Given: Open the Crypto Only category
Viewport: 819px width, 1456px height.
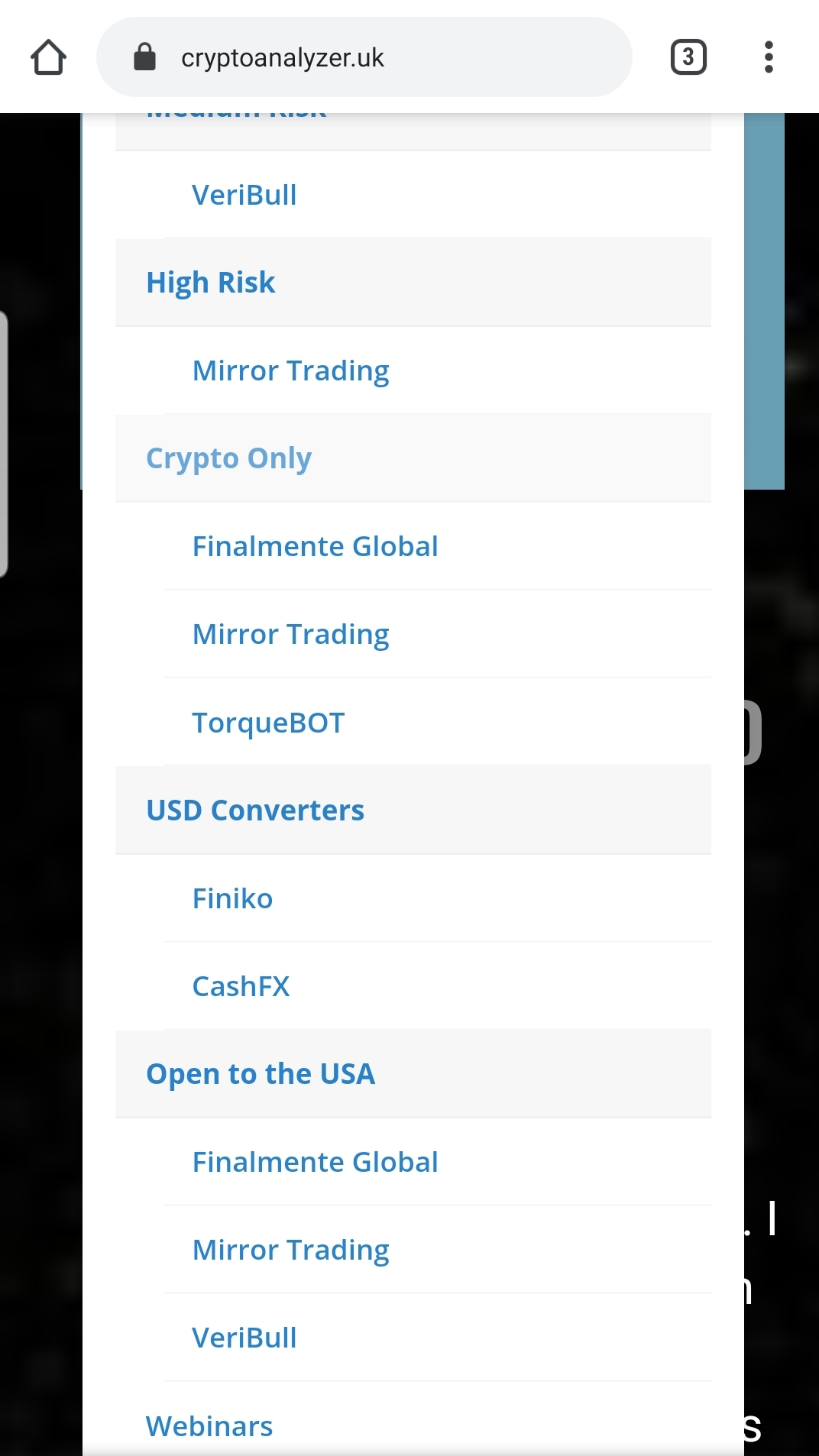Looking at the screenshot, I should [x=228, y=458].
